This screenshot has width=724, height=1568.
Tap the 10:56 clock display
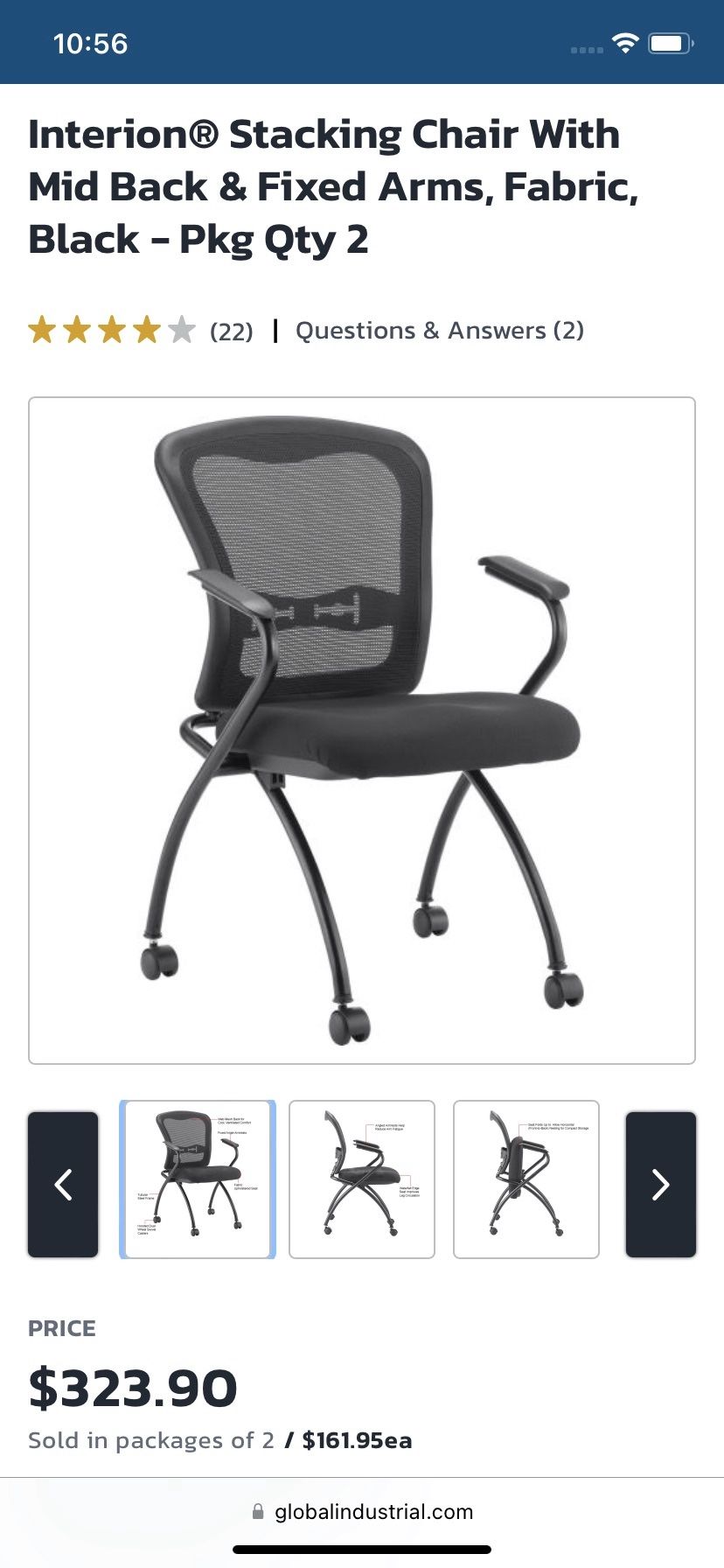(x=90, y=41)
